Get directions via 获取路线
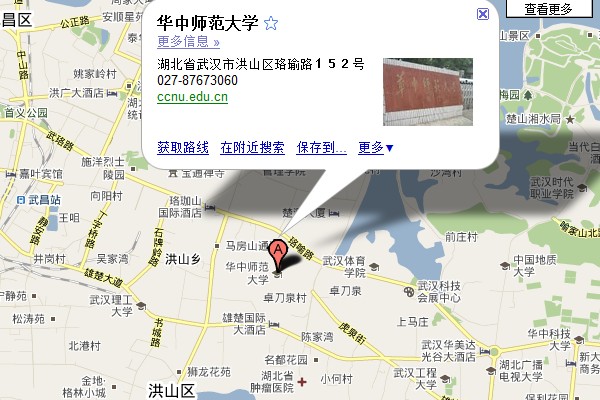 pyautogui.click(x=183, y=147)
